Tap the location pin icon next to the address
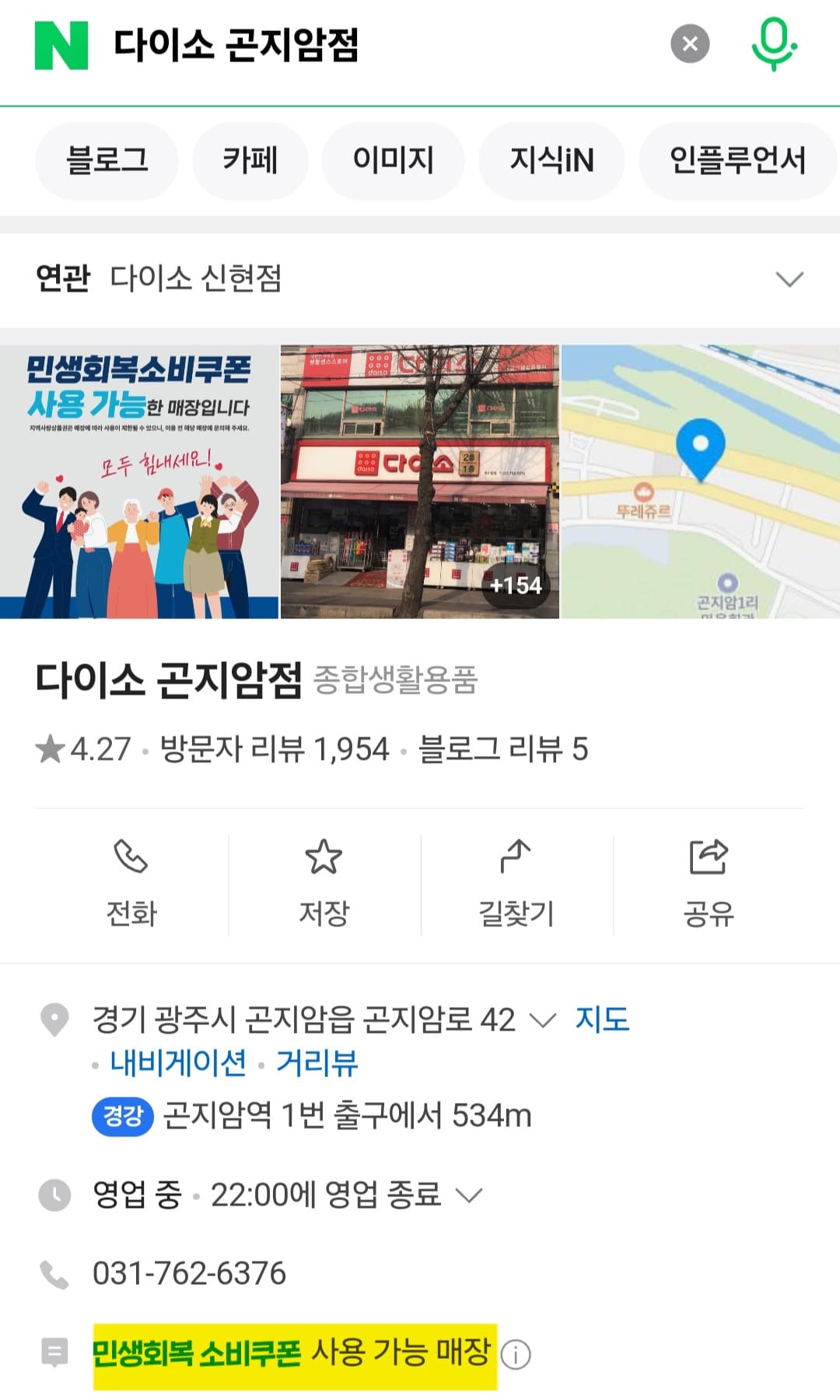Image resolution: width=840 pixels, height=1400 pixels. tap(55, 1019)
